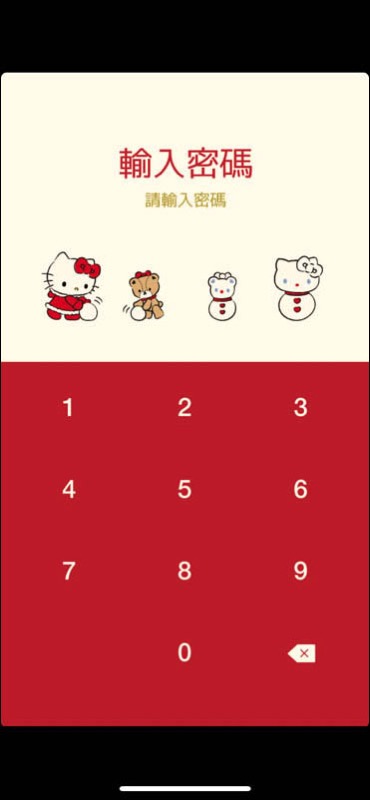Image resolution: width=370 pixels, height=800 pixels.
Task: Tap the 5 key
Action: click(184, 489)
